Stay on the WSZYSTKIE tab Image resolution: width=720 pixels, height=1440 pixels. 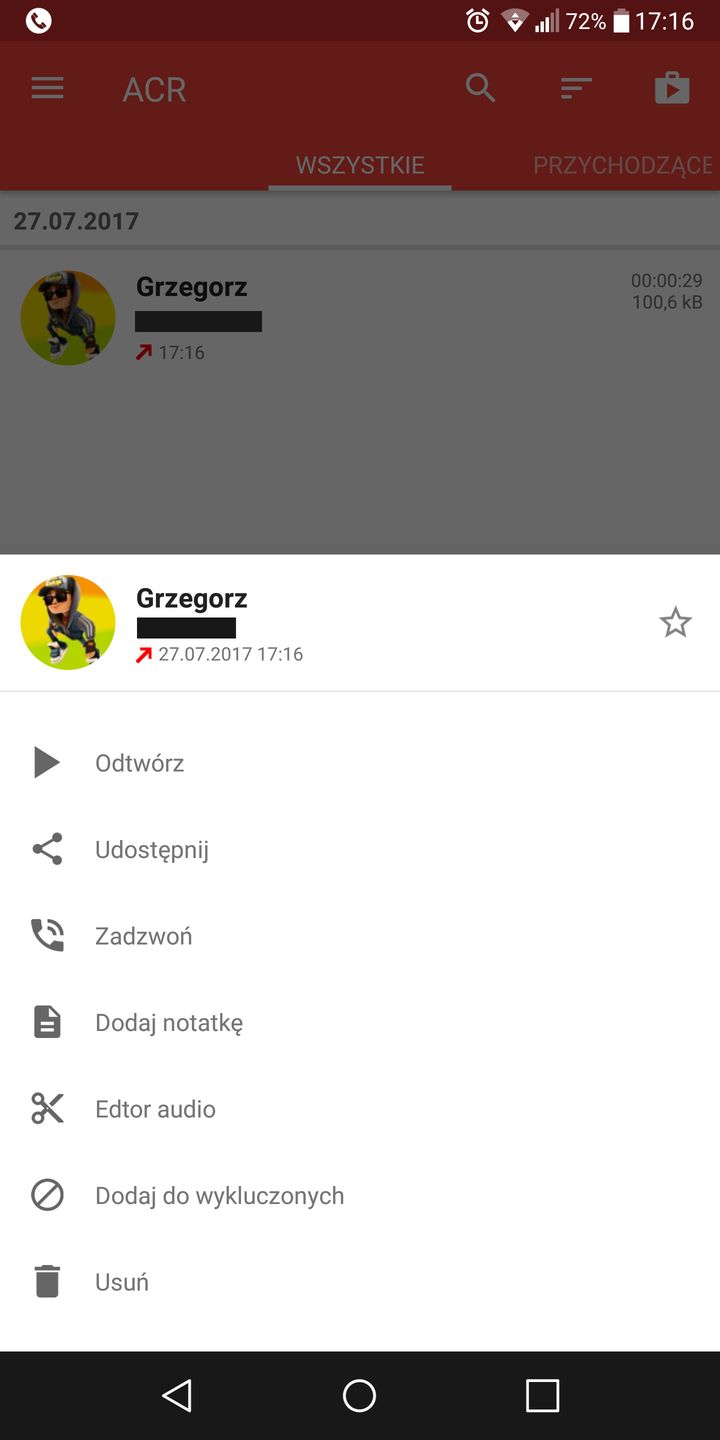360,164
